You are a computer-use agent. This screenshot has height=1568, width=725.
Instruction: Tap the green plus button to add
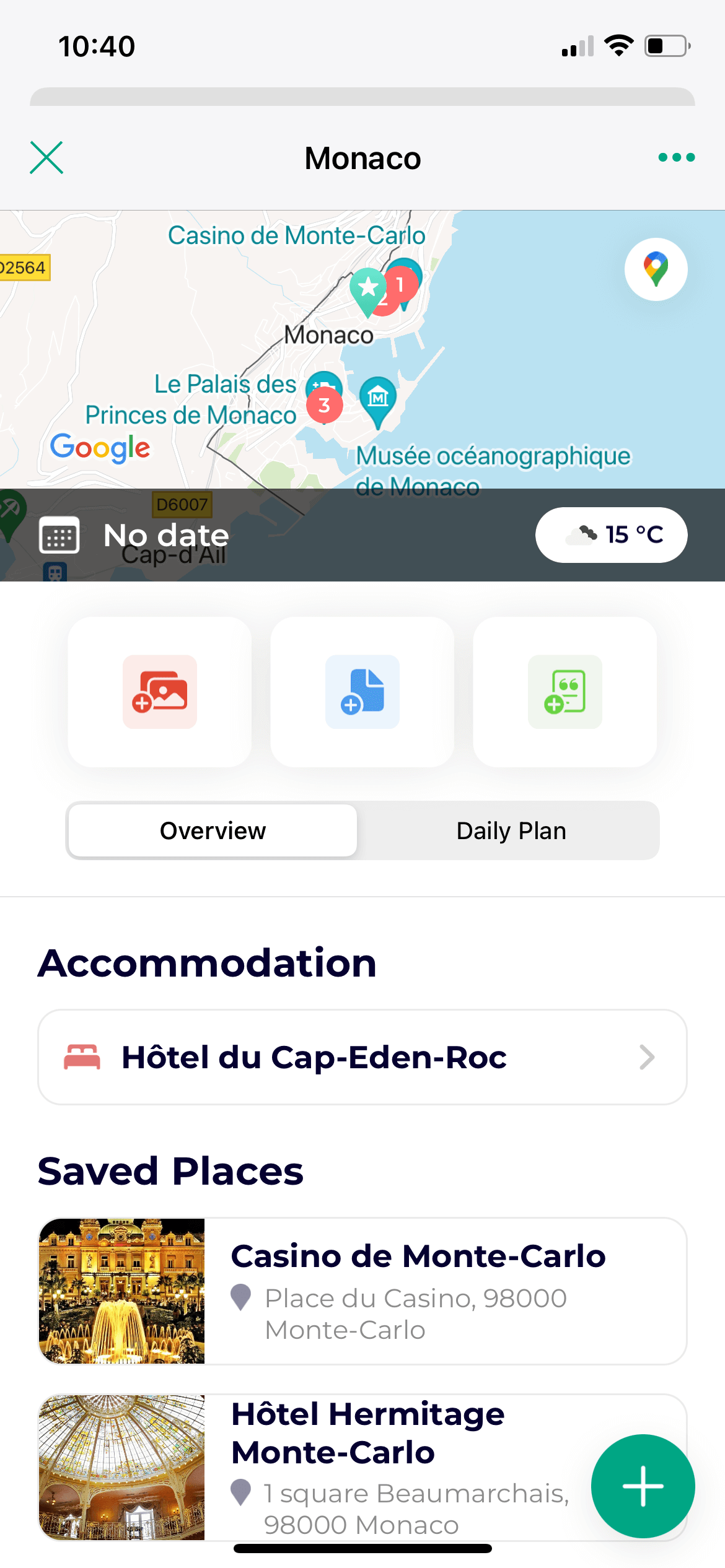pyautogui.click(x=643, y=1486)
